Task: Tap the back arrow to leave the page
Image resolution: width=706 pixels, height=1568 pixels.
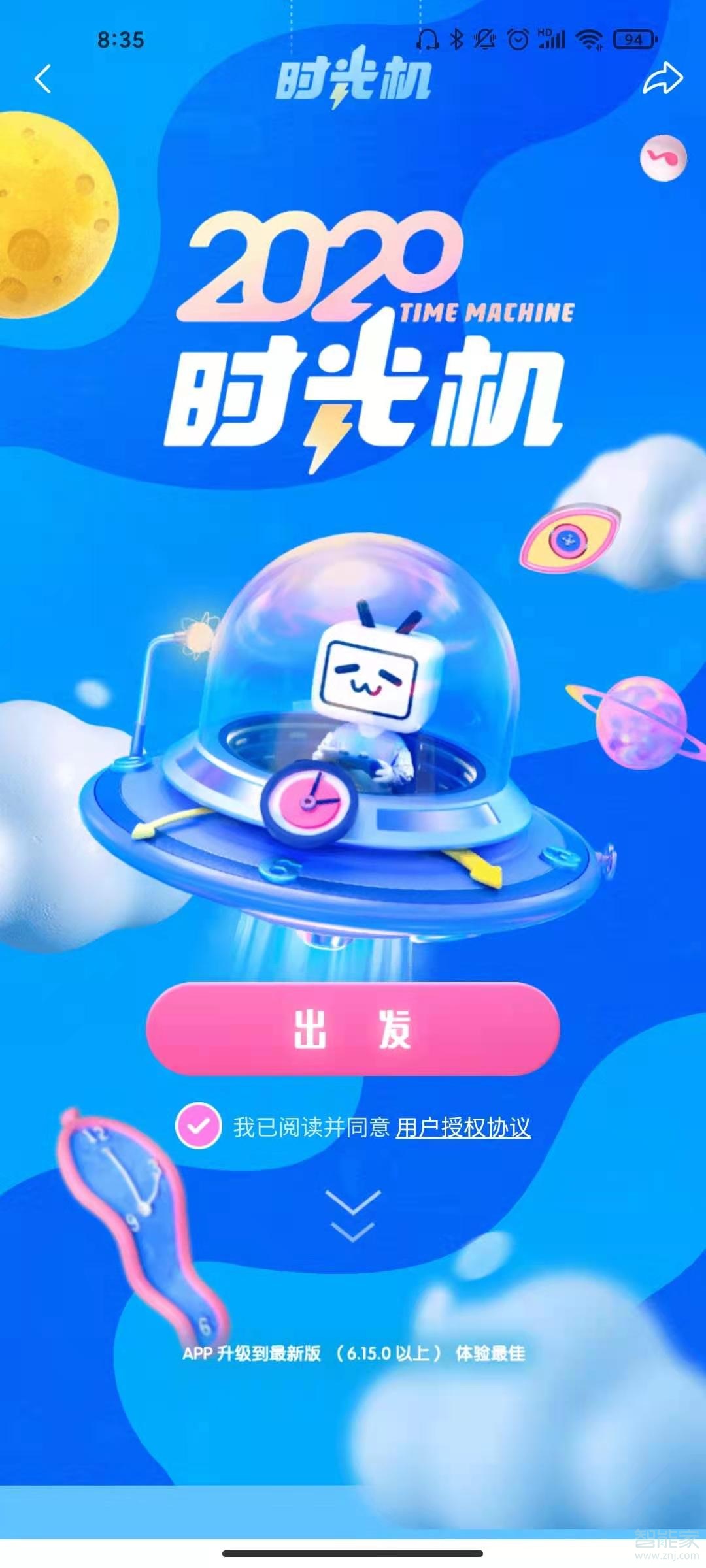Action: click(42, 80)
